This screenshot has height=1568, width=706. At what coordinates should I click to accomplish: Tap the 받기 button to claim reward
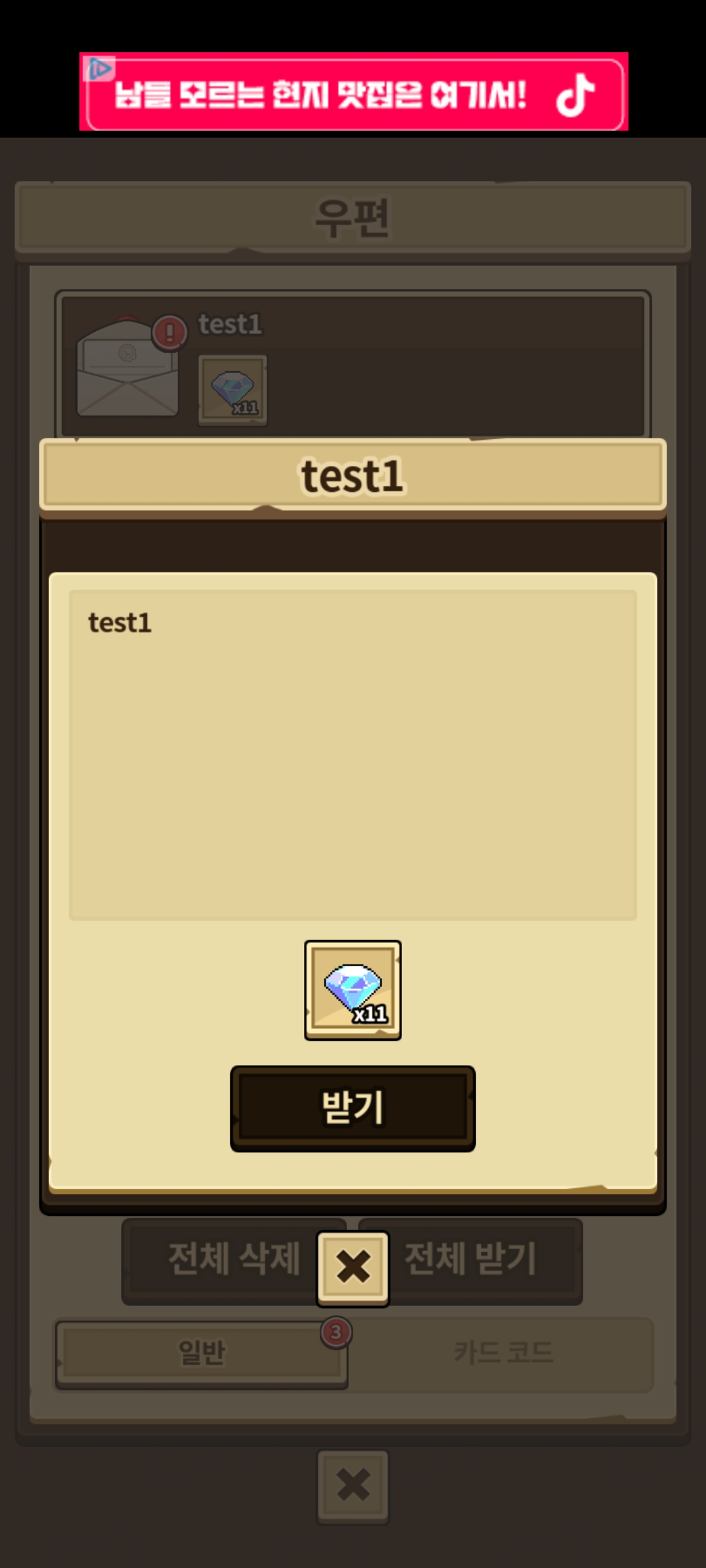pyautogui.click(x=352, y=1108)
